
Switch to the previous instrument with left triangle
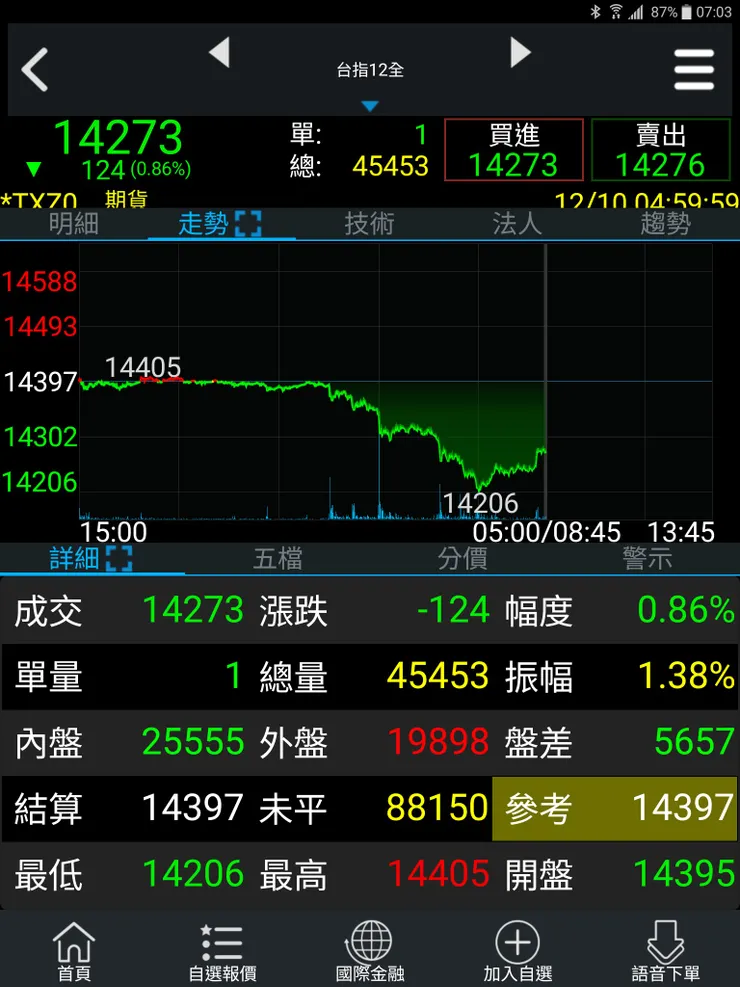[220, 52]
